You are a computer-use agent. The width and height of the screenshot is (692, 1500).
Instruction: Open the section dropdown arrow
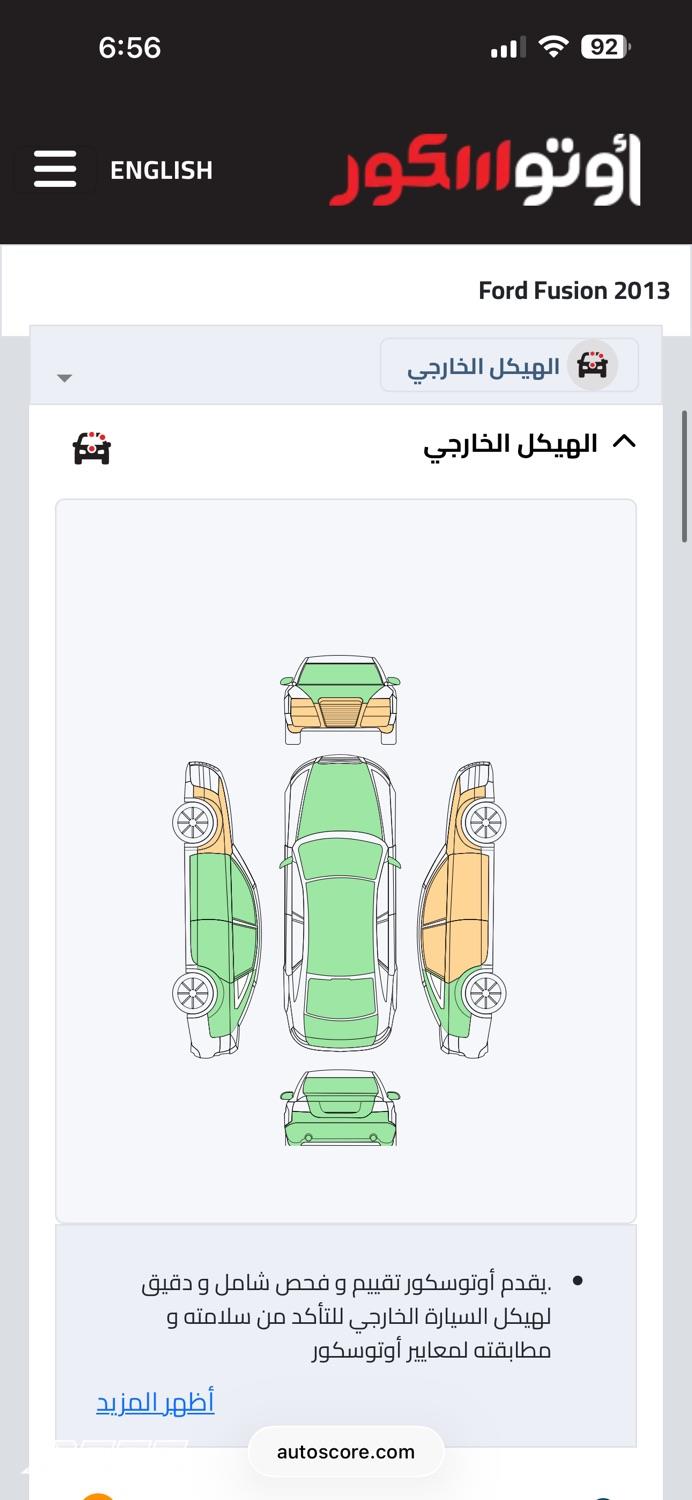pos(65,378)
